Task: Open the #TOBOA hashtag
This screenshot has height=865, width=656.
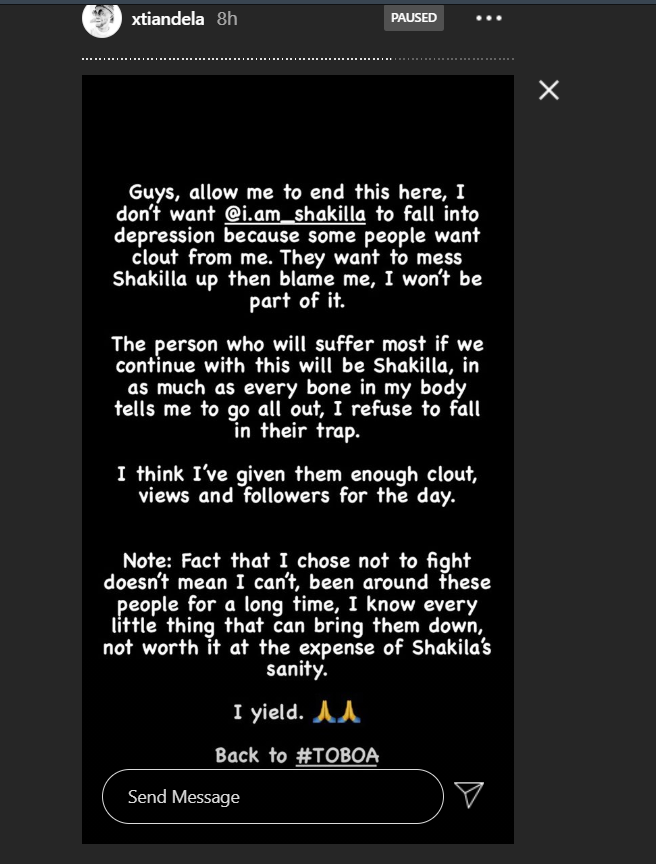Action: pyautogui.click(x=337, y=755)
